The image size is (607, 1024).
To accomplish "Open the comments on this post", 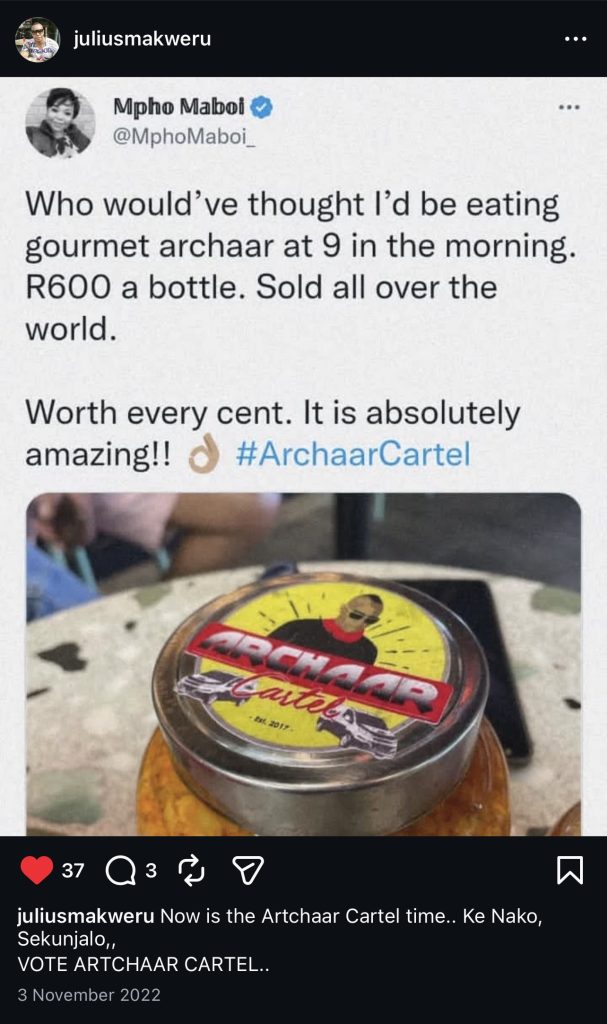I will pos(120,870).
